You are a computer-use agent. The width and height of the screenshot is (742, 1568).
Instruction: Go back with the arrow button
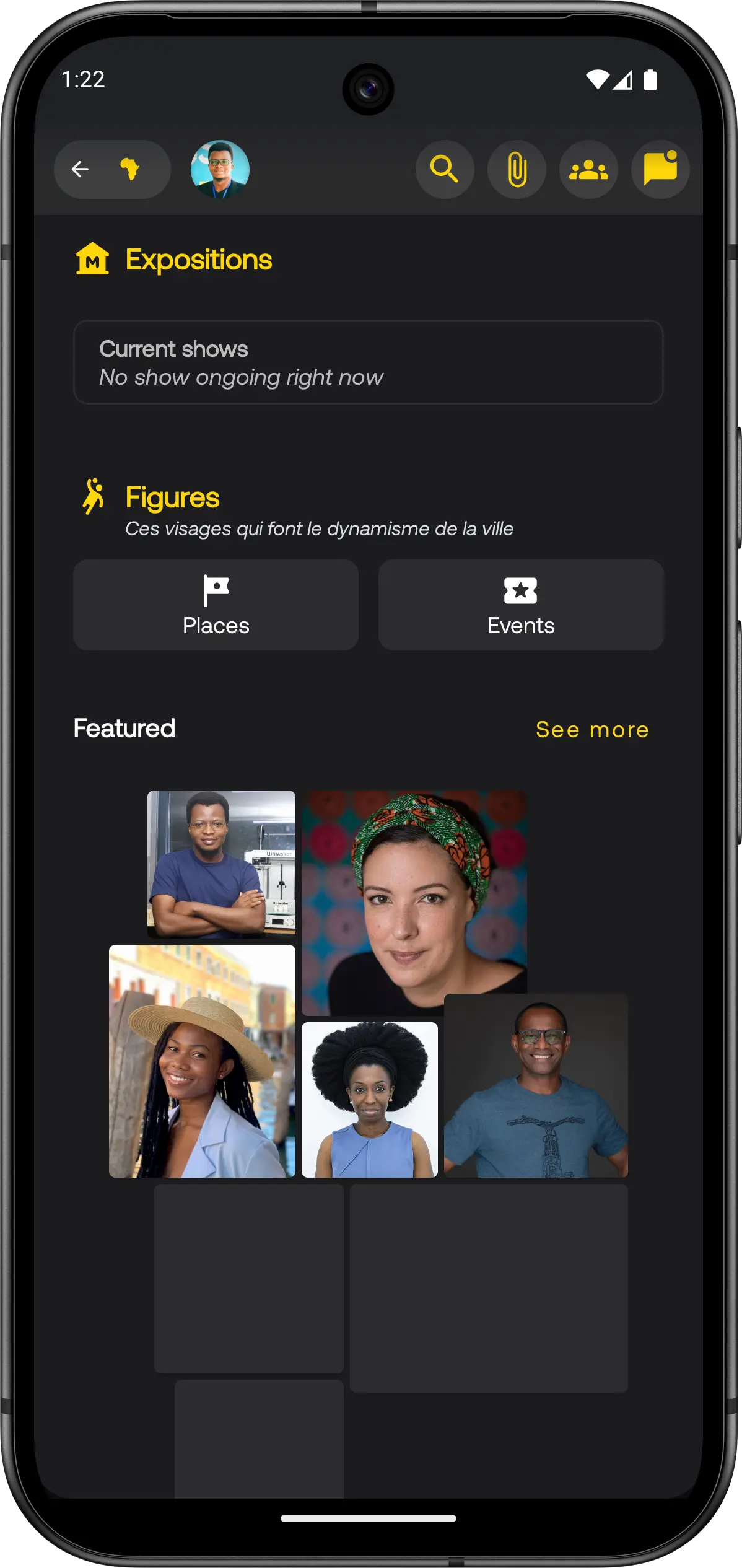tap(81, 169)
